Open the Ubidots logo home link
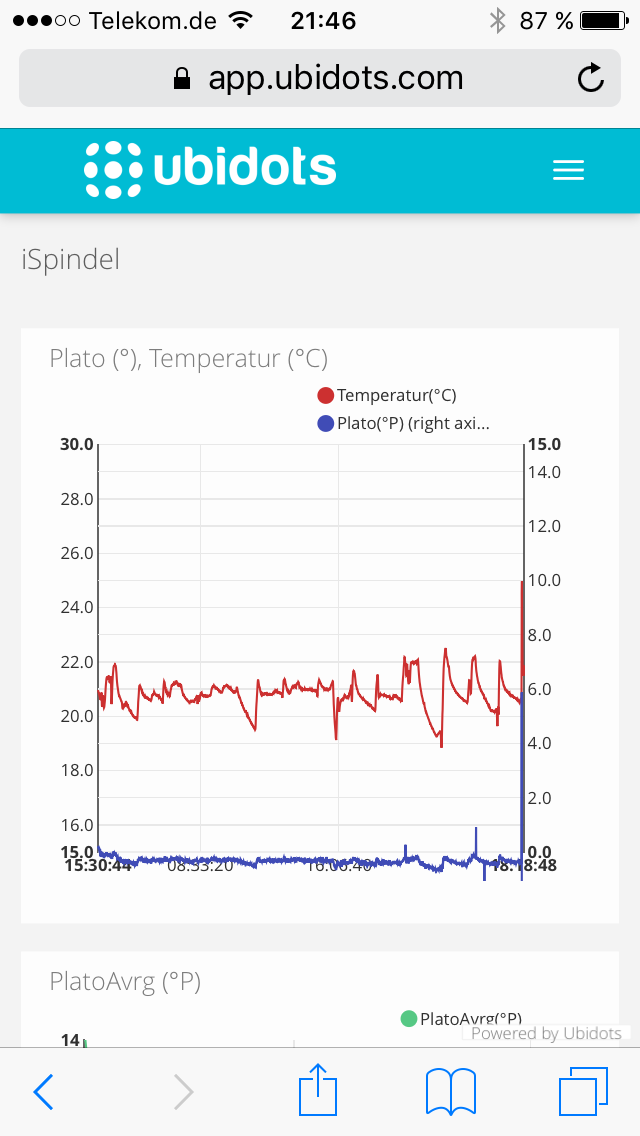Viewport: 640px width, 1136px height. click(210, 169)
